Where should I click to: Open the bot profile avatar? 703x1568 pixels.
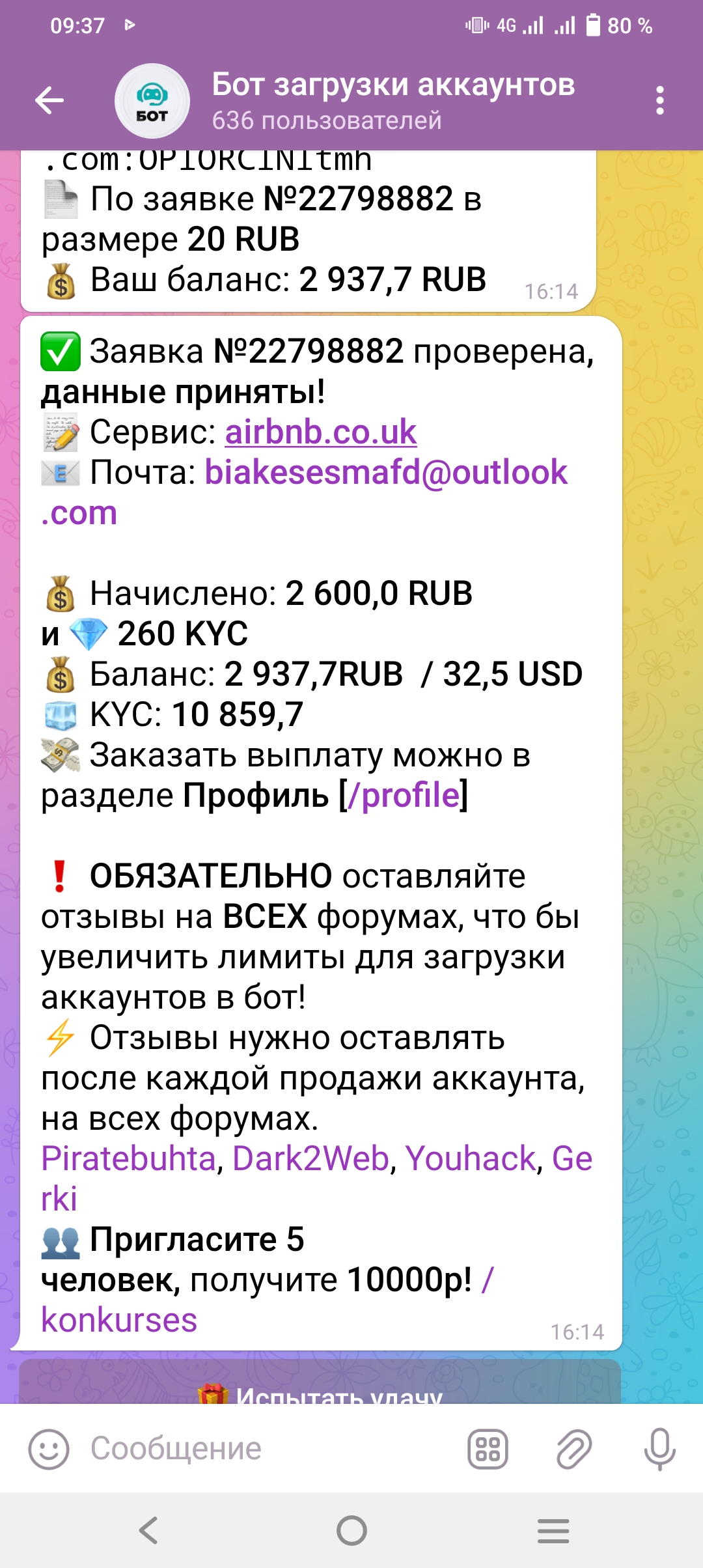(x=152, y=101)
